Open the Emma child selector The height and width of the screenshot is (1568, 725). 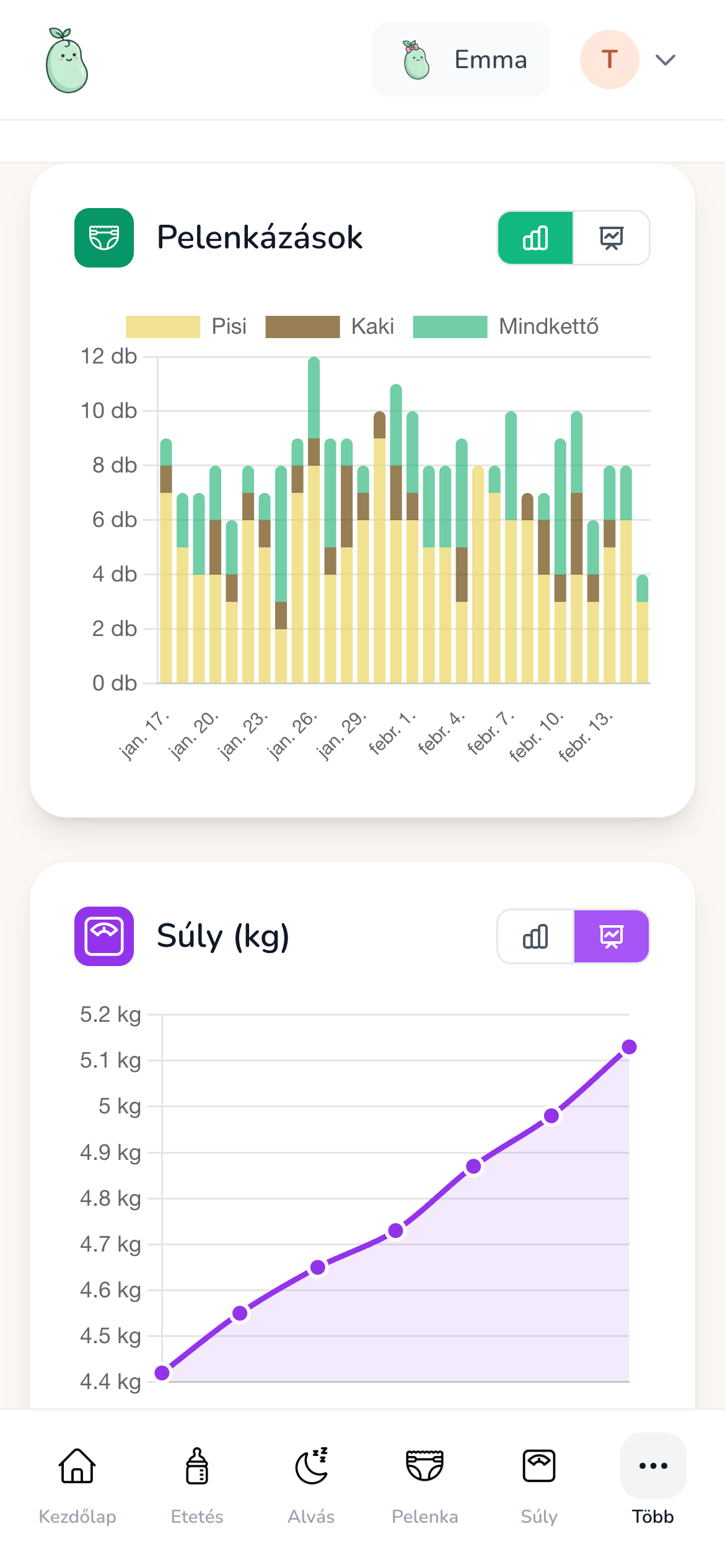pos(460,59)
